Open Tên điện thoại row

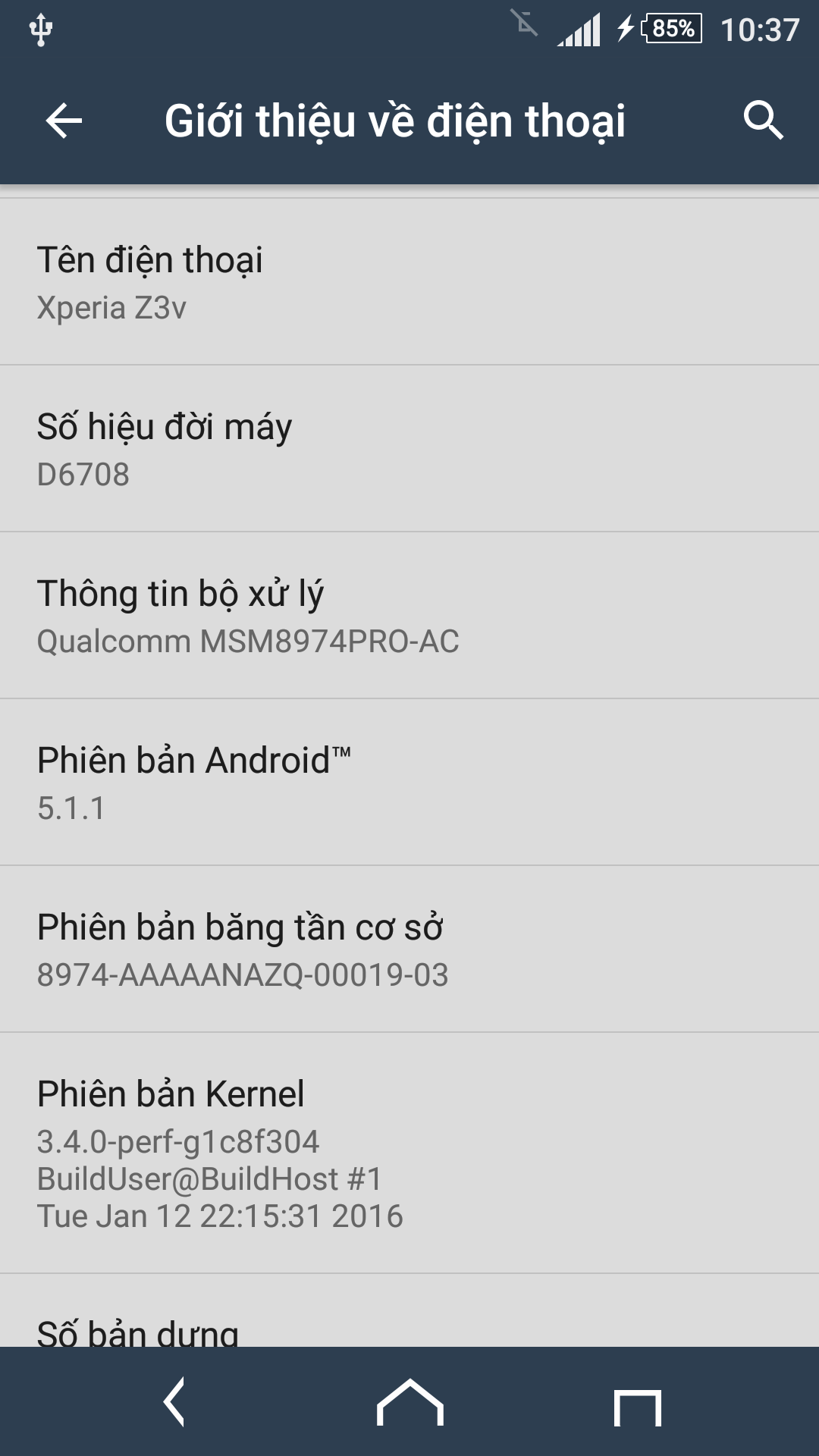point(409,282)
